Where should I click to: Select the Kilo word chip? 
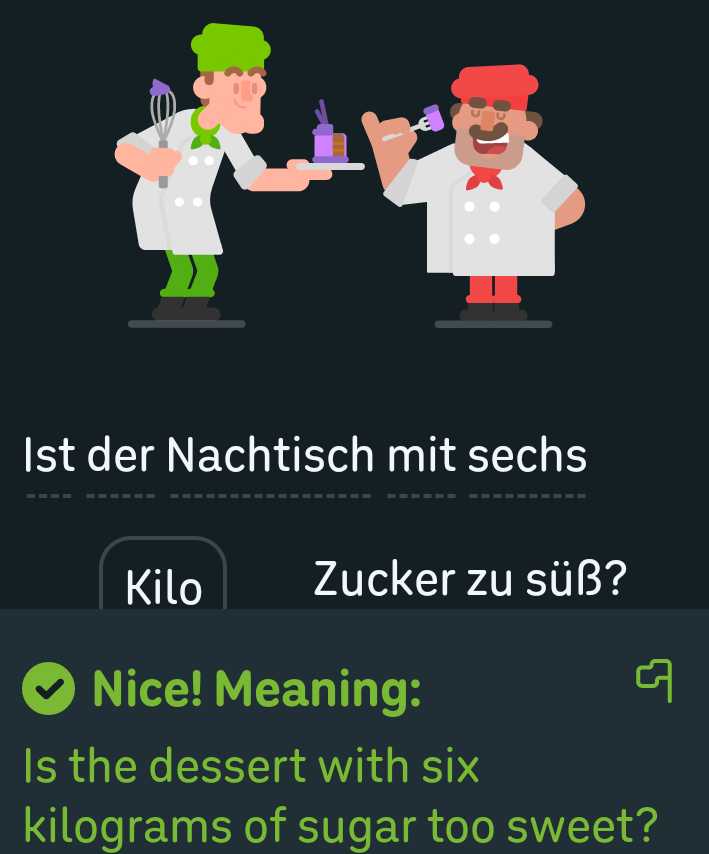164,587
